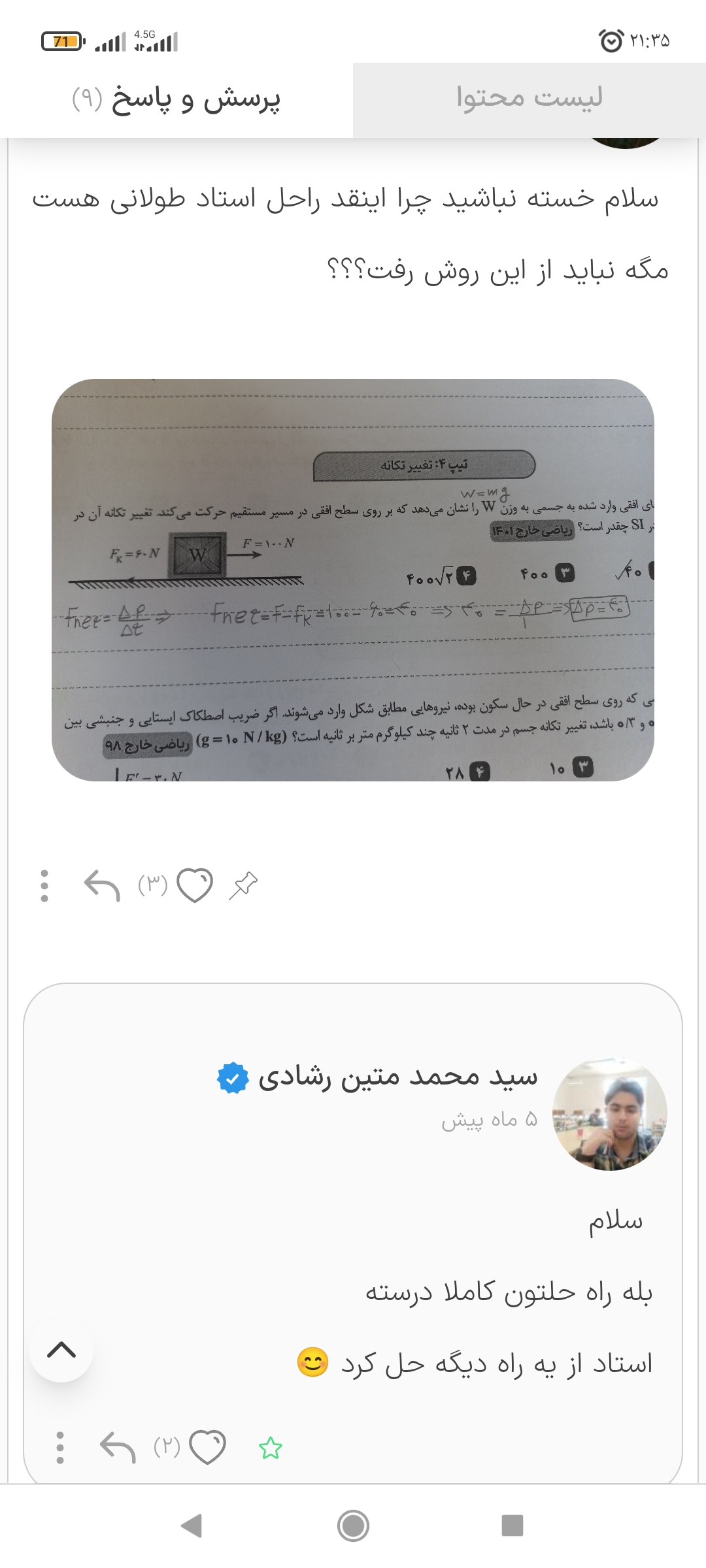Like سید محمد متین رشادی's answer

(208, 1447)
